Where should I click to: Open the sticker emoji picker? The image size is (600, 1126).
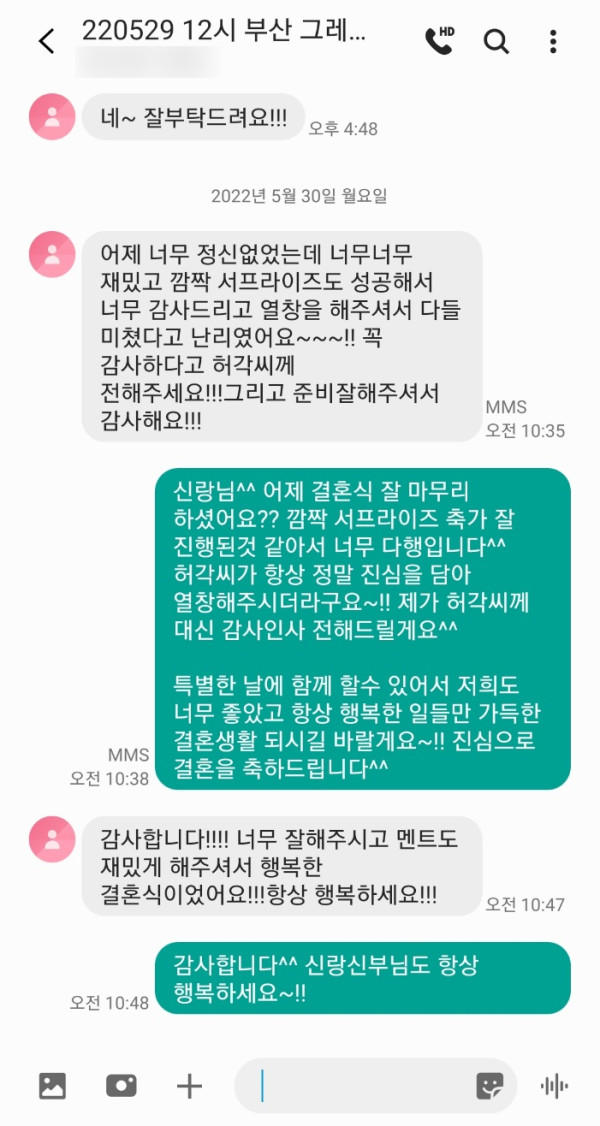point(489,1086)
